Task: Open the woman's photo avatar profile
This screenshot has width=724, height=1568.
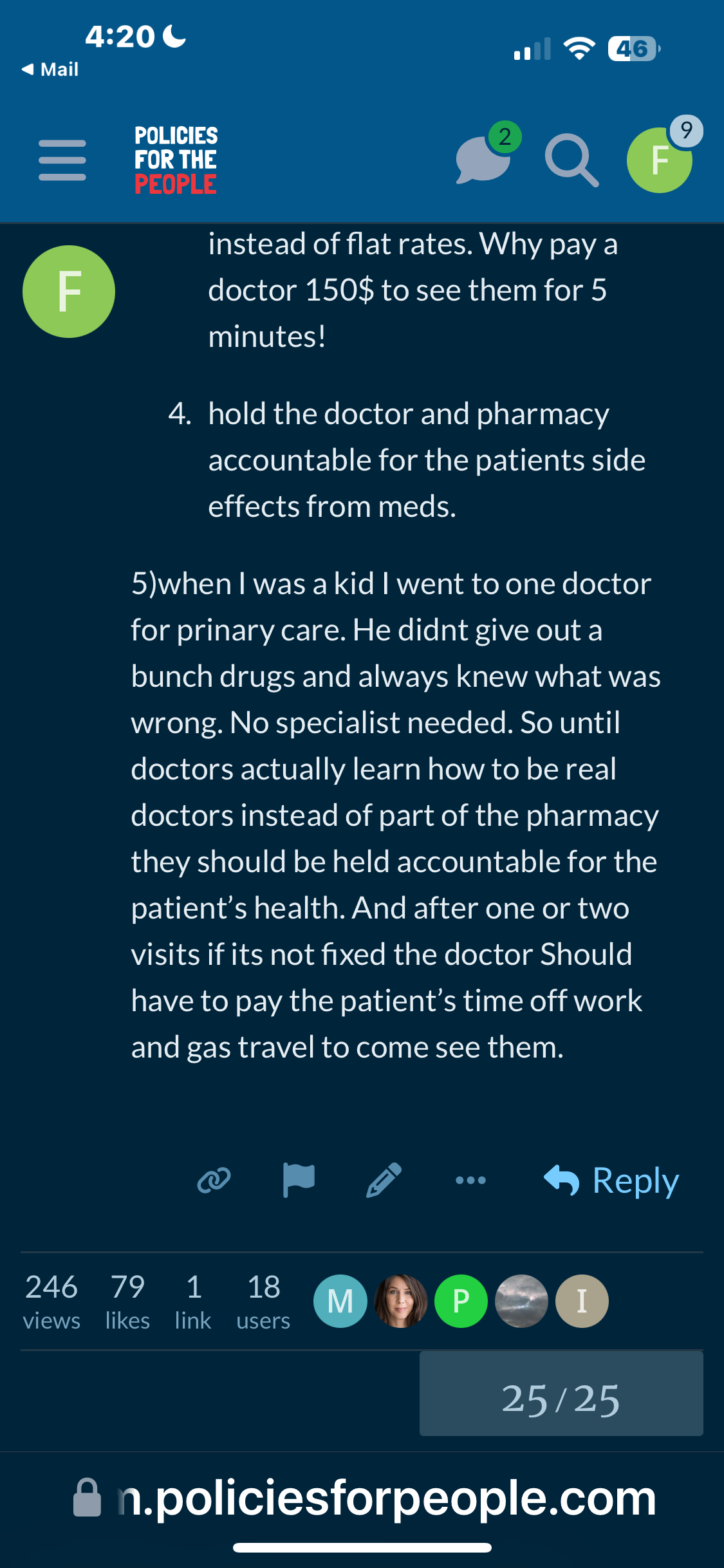Action: click(x=401, y=1301)
